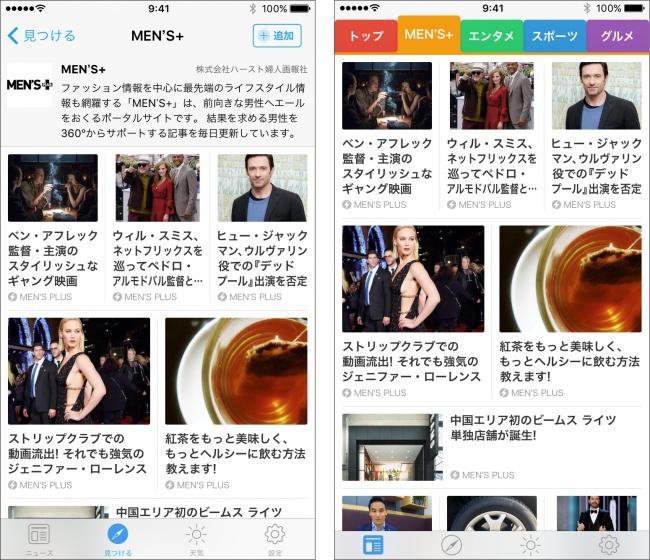
Task: Select the MEN'S+ top tab
Action: 428,35
